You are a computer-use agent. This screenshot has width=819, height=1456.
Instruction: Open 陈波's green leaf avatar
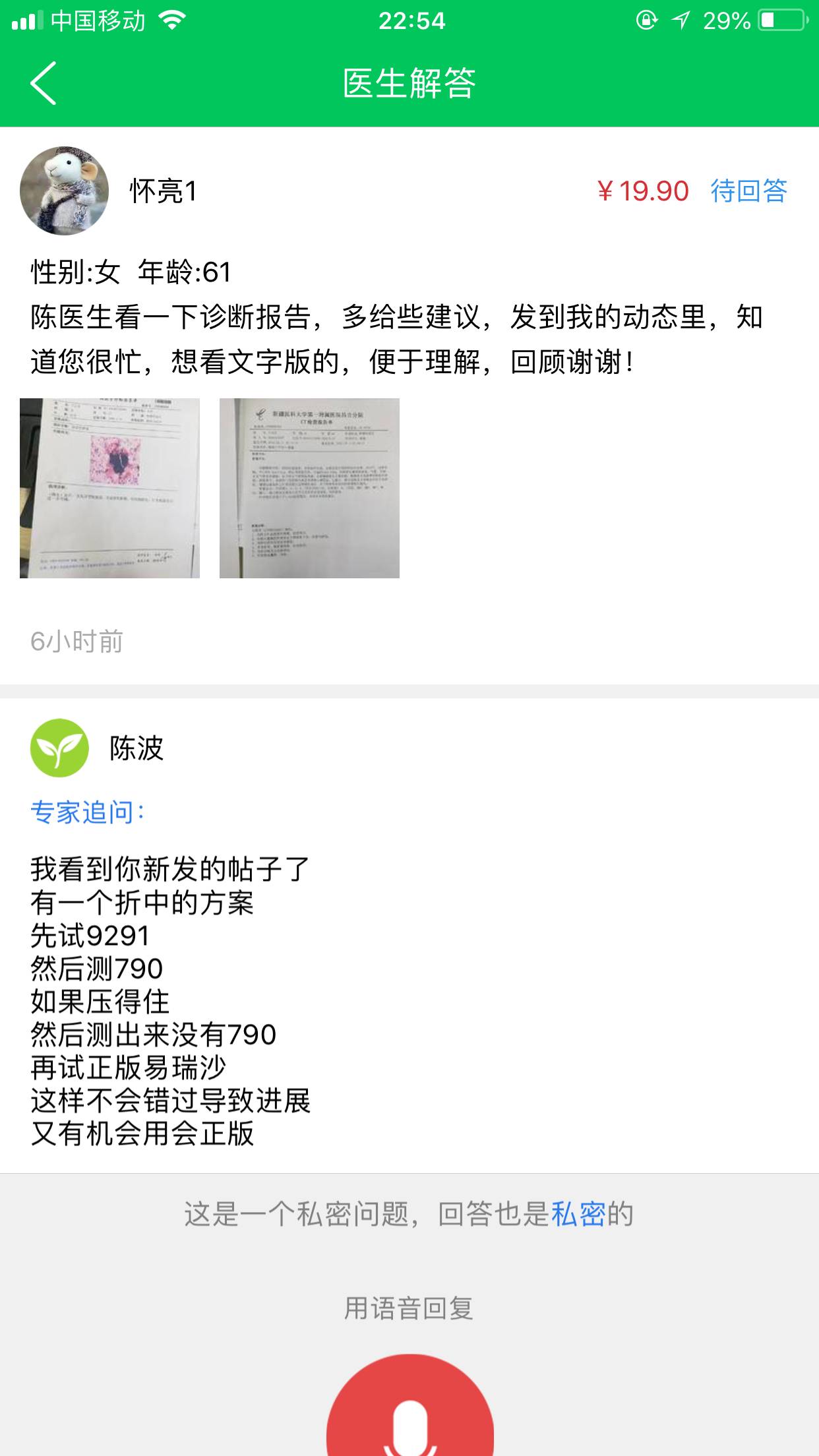[59, 748]
